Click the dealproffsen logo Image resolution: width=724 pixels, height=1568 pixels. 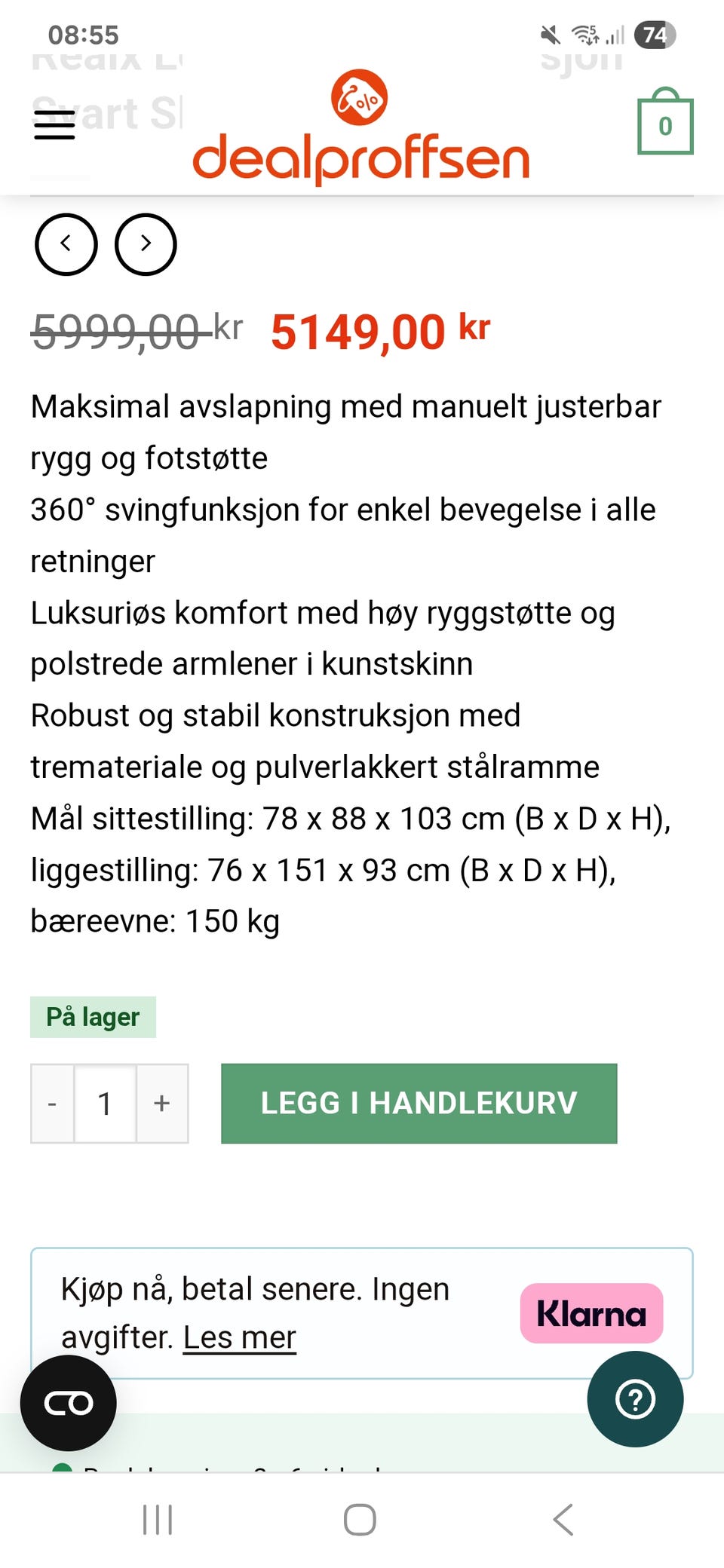pyautogui.click(x=360, y=128)
